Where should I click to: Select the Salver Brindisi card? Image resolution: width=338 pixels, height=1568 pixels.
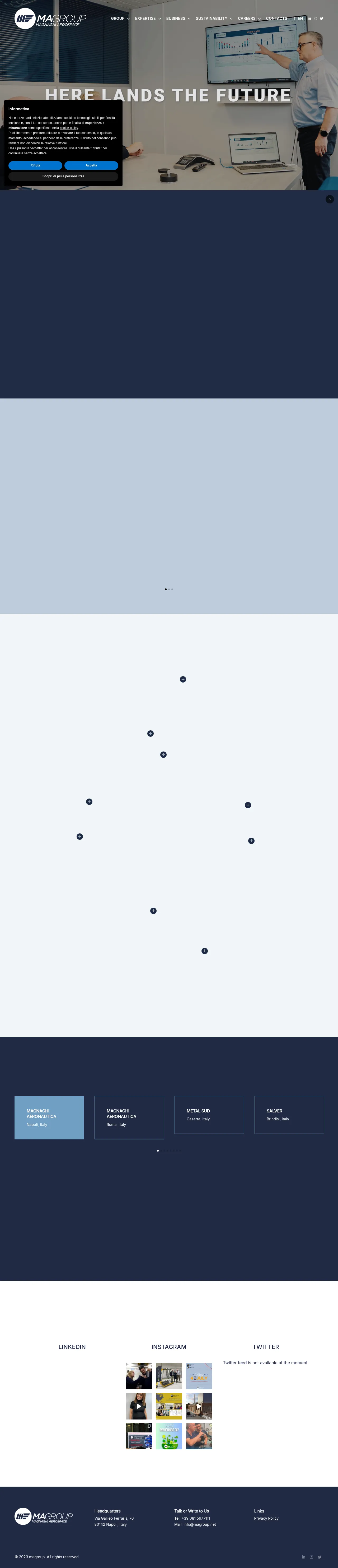coord(289,1115)
